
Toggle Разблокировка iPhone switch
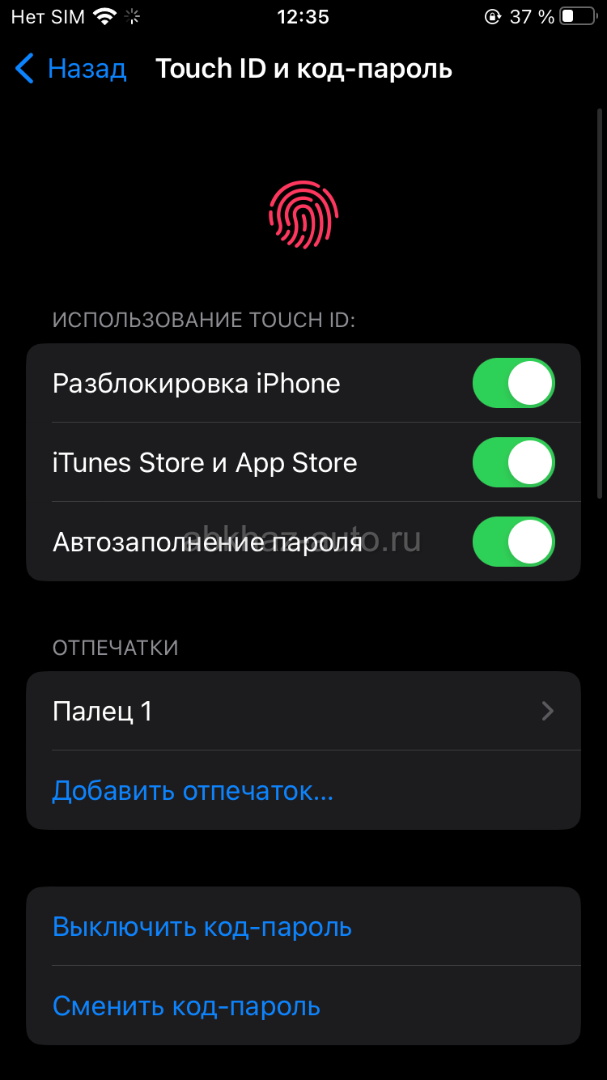[513, 384]
